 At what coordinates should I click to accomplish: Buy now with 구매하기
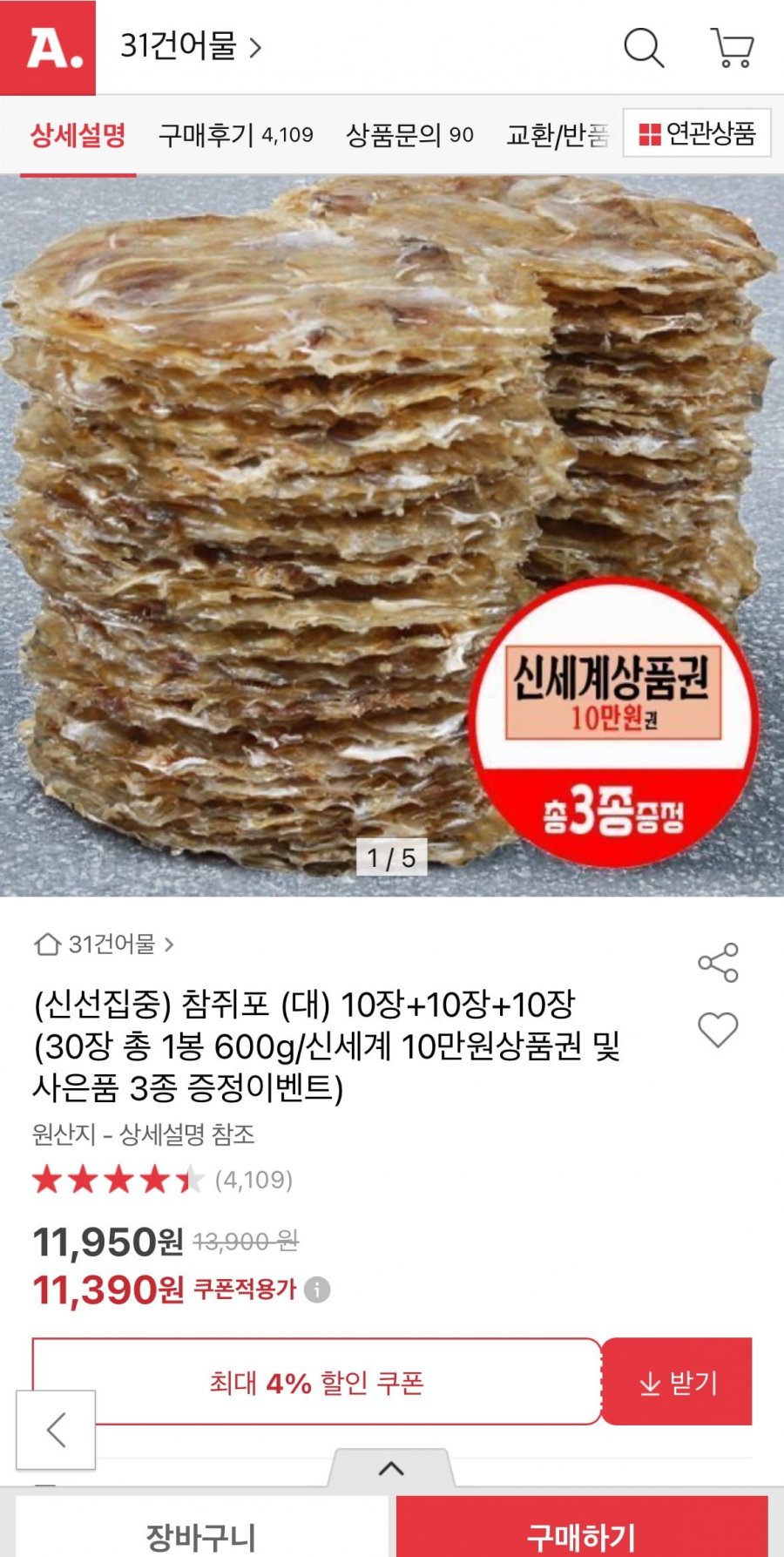pos(582,1533)
